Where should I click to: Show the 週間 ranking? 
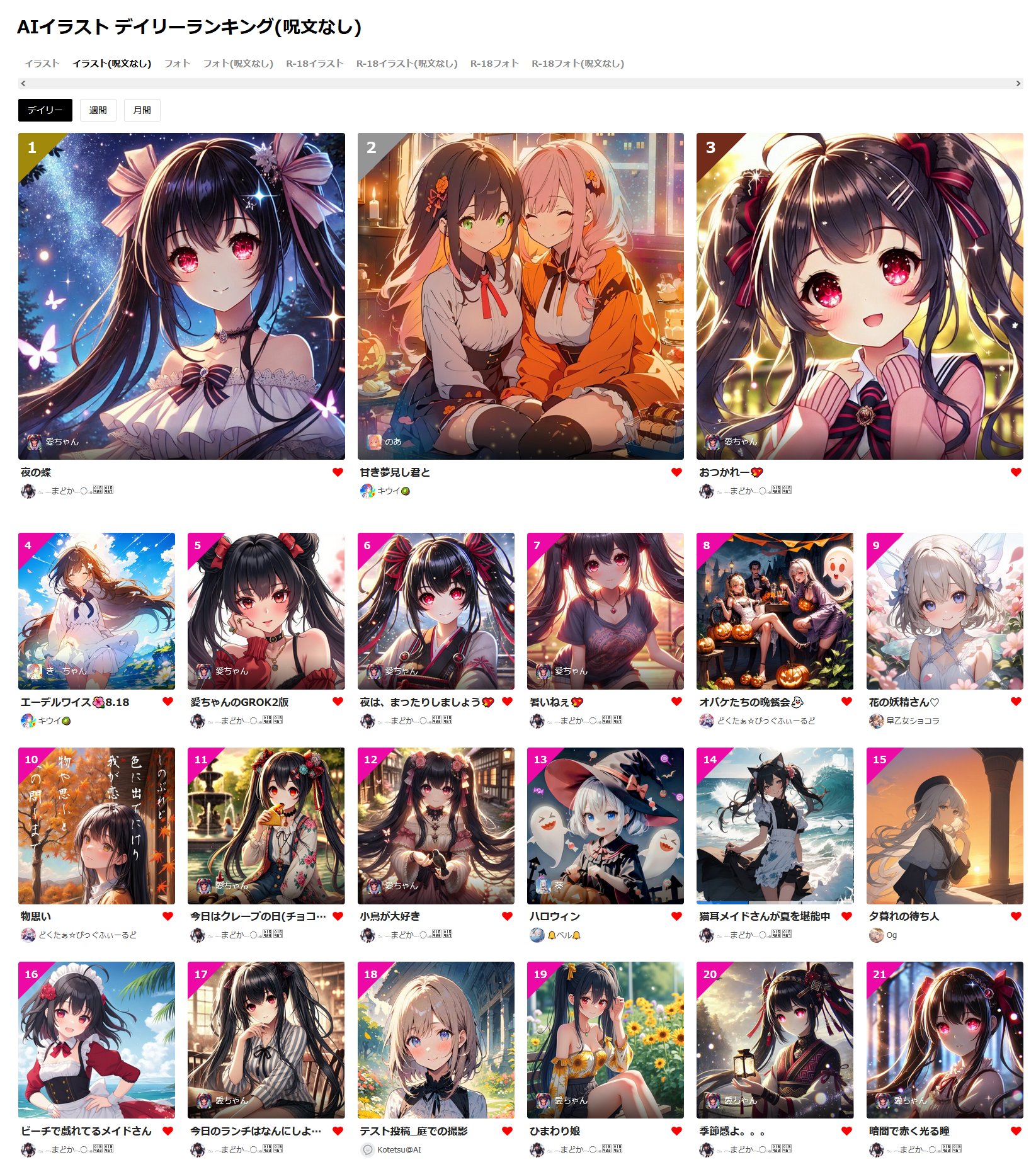tap(98, 110)
